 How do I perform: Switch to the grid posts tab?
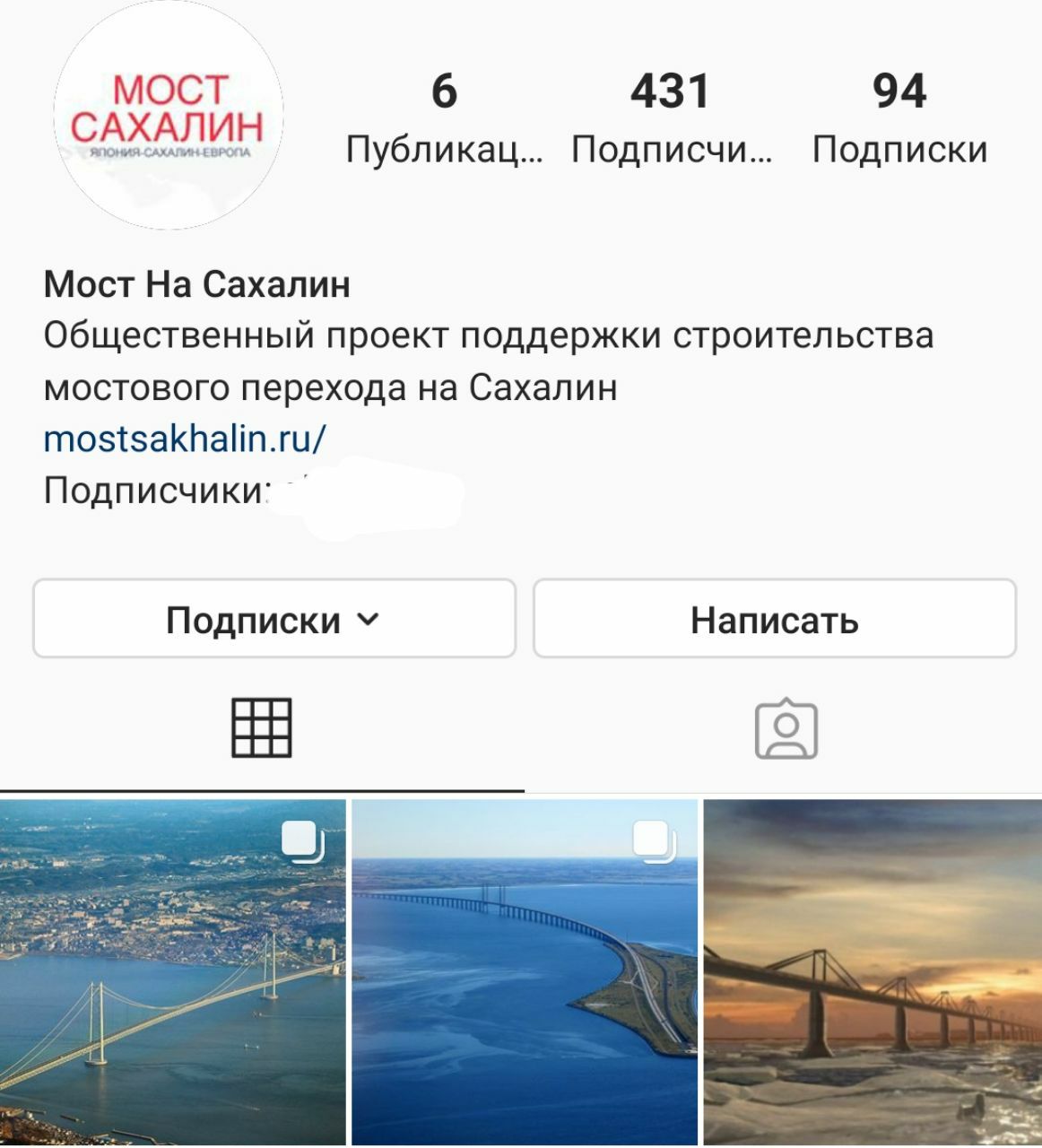(261, 727)
